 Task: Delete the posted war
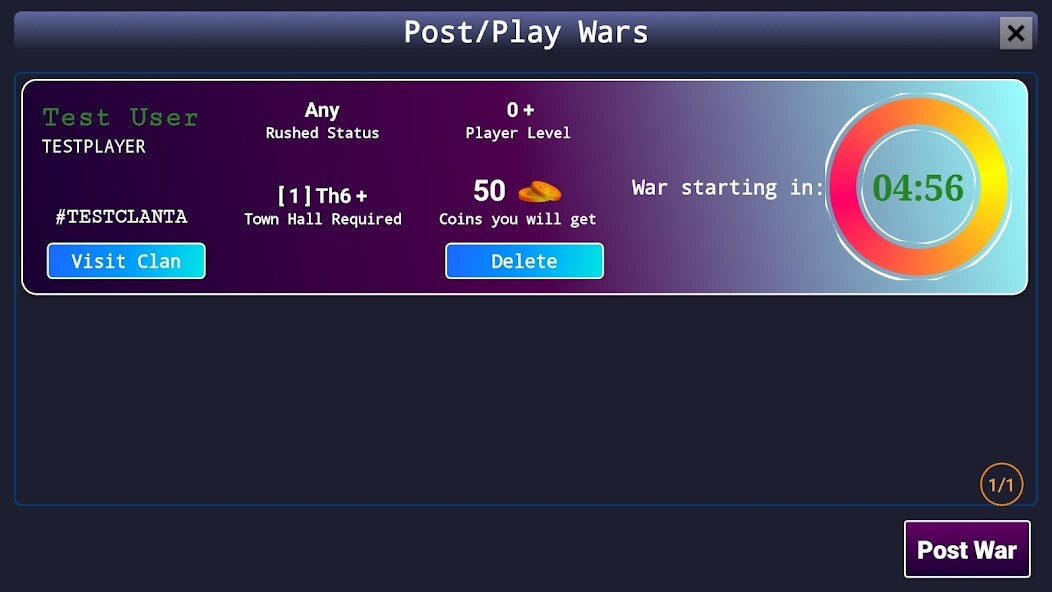pos(524,261)
